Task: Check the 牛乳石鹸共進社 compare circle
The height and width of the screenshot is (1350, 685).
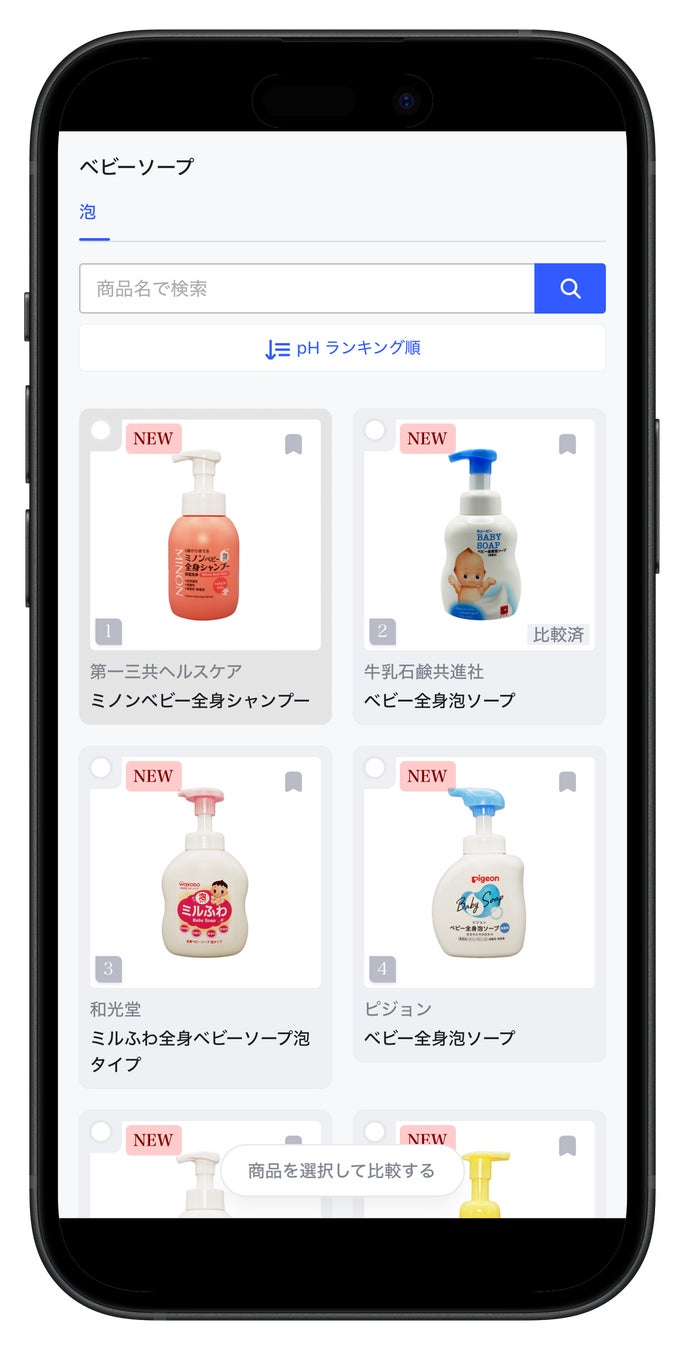Action: pyautogui.click(x=374, y=430)
